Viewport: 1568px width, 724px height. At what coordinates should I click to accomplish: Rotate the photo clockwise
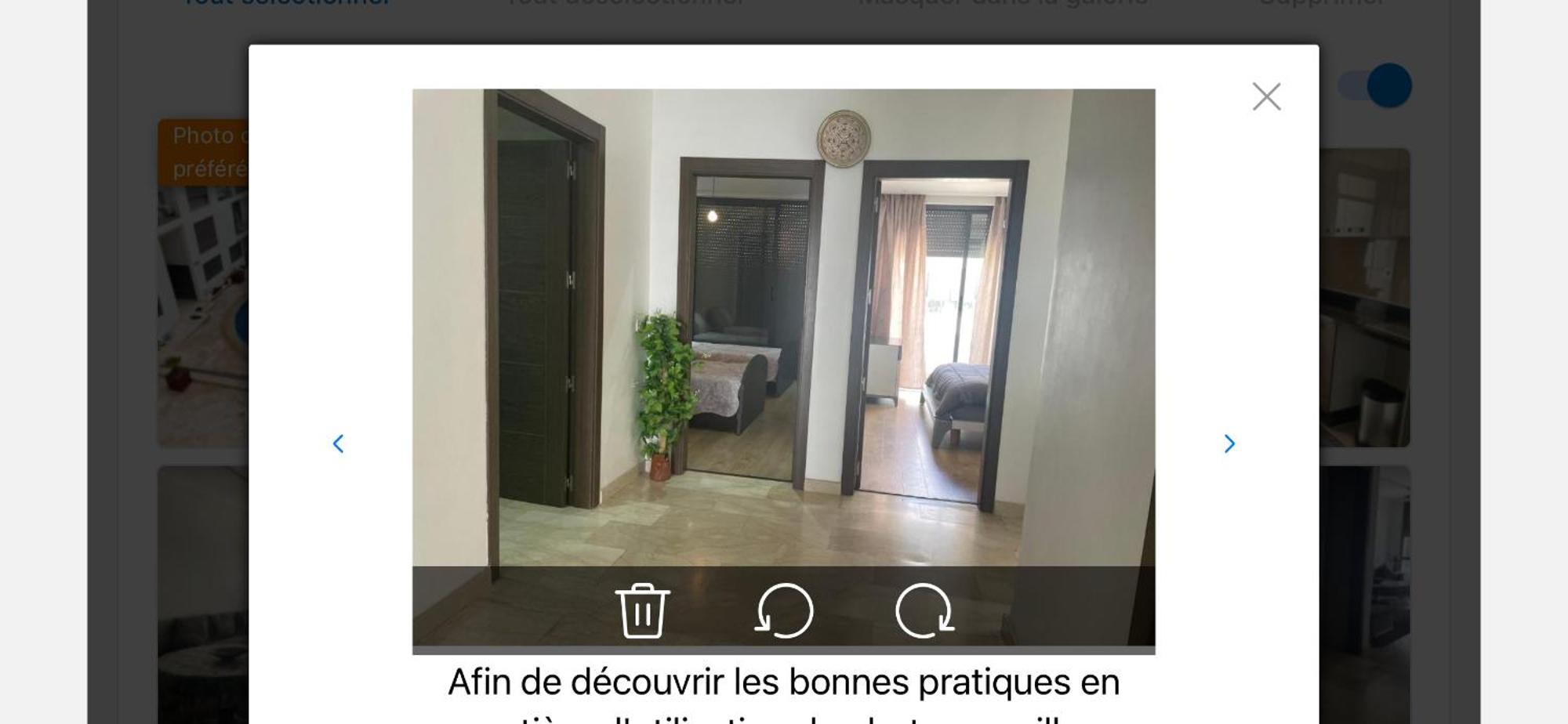click(925, 610)
